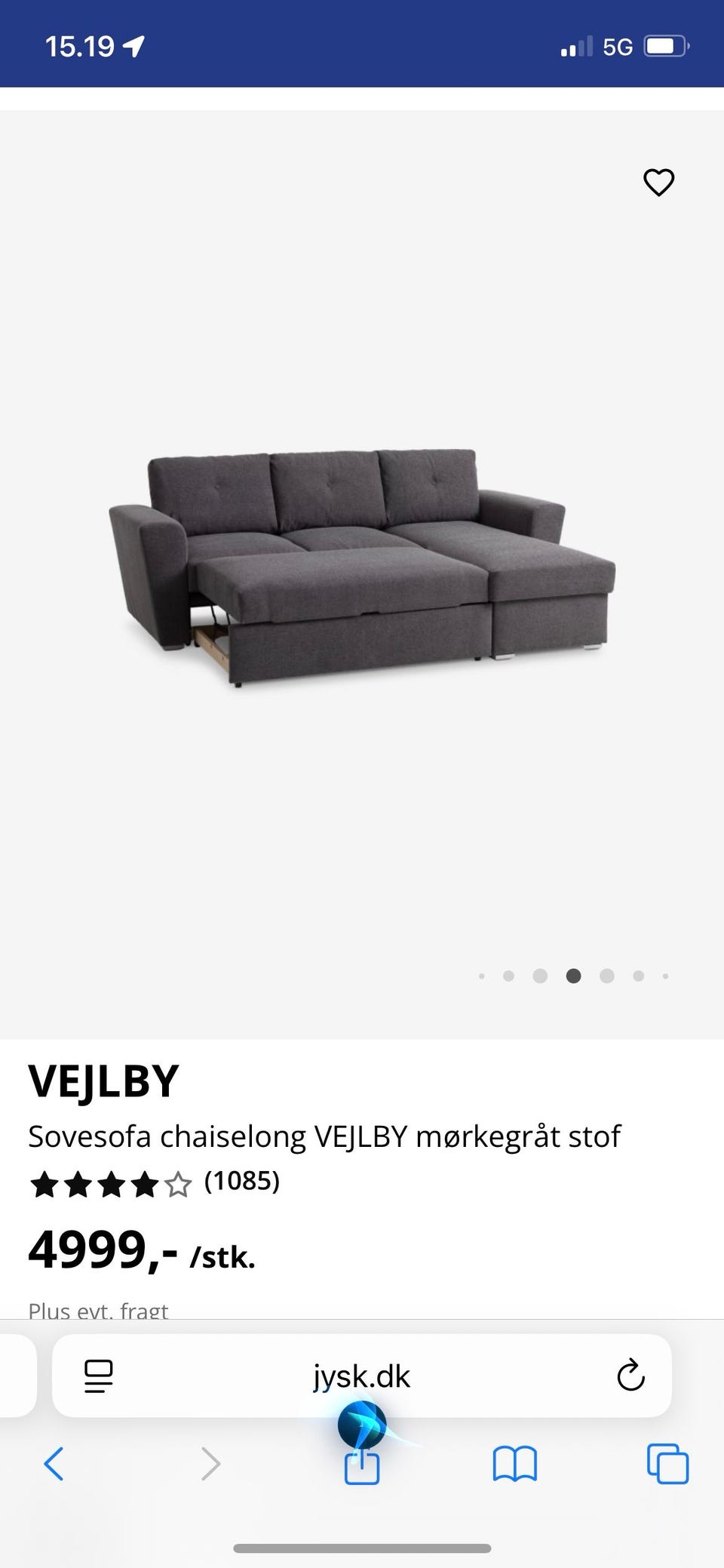Image resolution: width=724 pixels, height=1568 pixels.
Task: Tap the page reload icon
Action: (x=630, y=1376)
